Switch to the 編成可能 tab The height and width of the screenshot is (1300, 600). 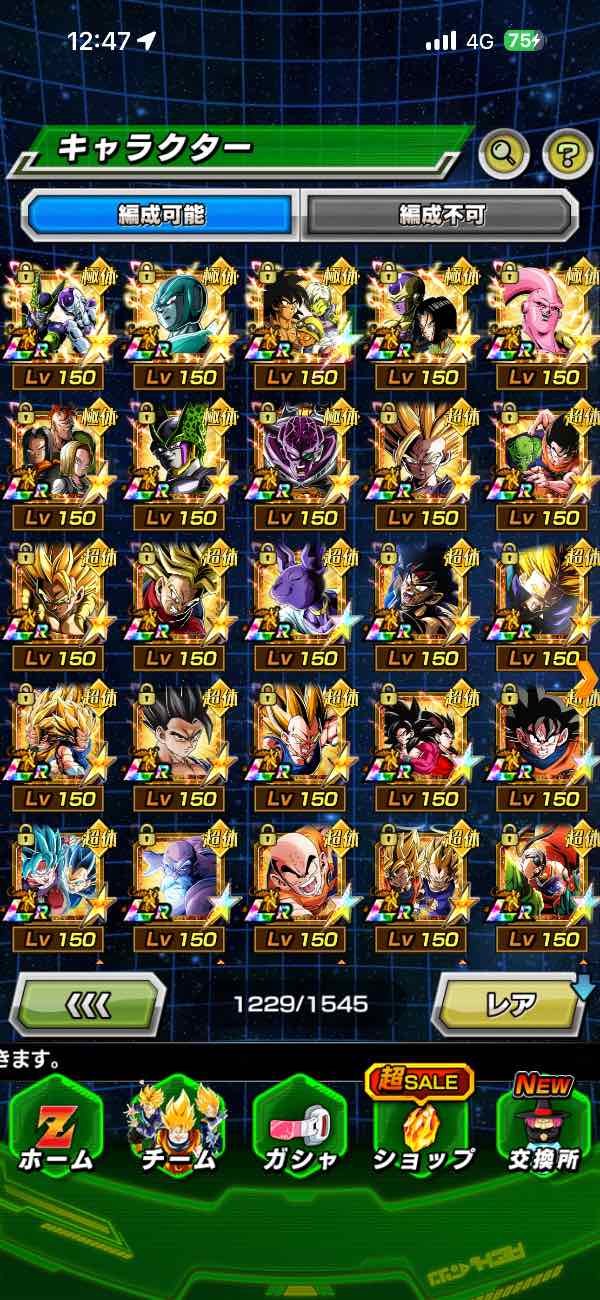pos(161,214)
